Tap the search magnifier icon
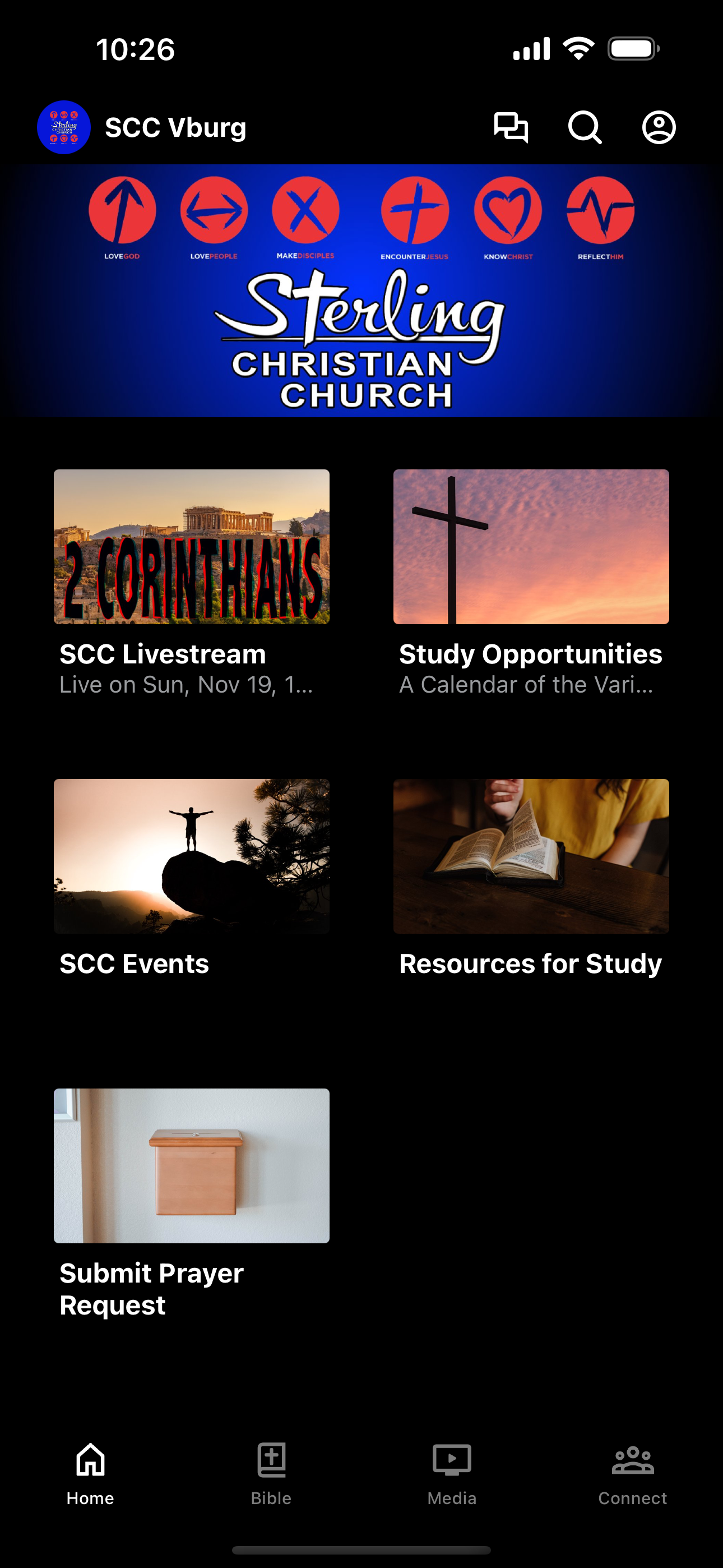 tap(585, 127)
